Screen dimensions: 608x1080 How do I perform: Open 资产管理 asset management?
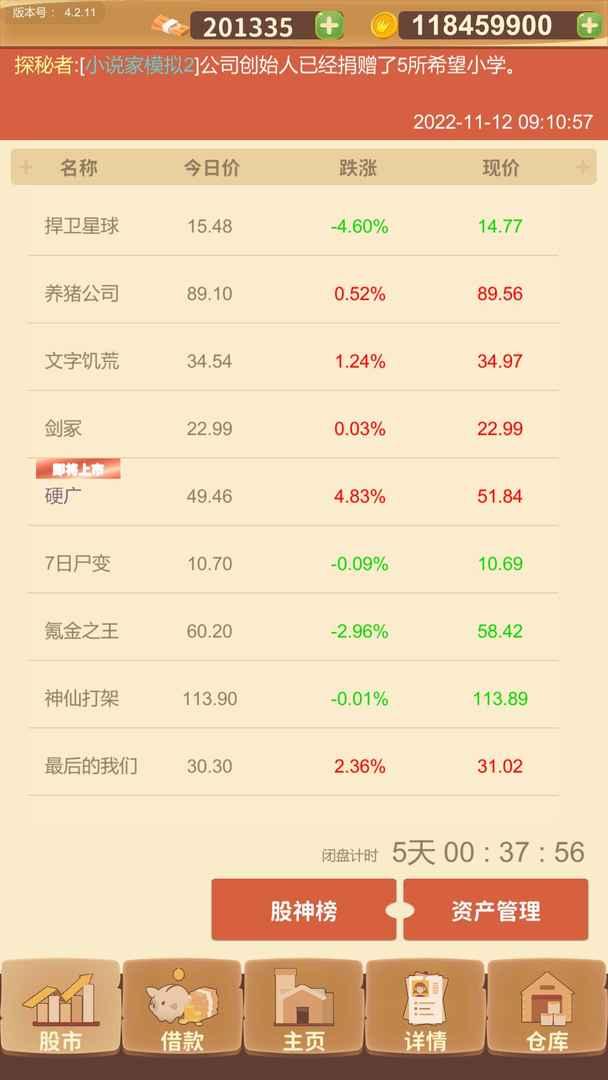(x=496, y=910)
